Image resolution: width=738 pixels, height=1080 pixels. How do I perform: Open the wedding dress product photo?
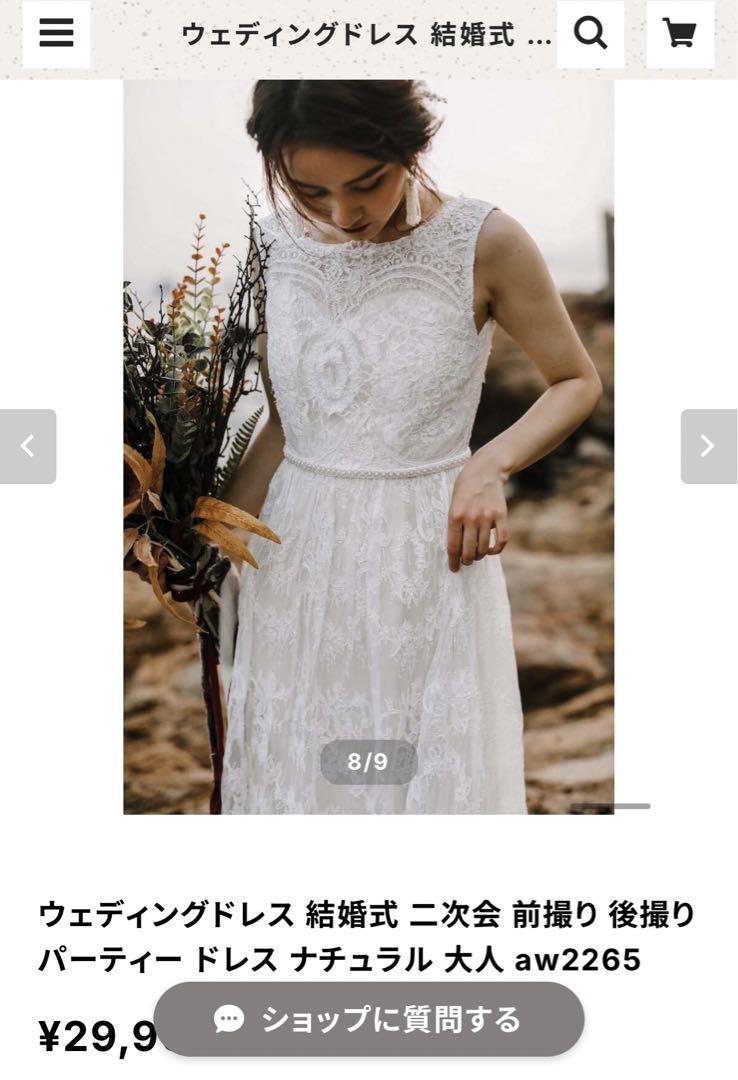(368, 446)
